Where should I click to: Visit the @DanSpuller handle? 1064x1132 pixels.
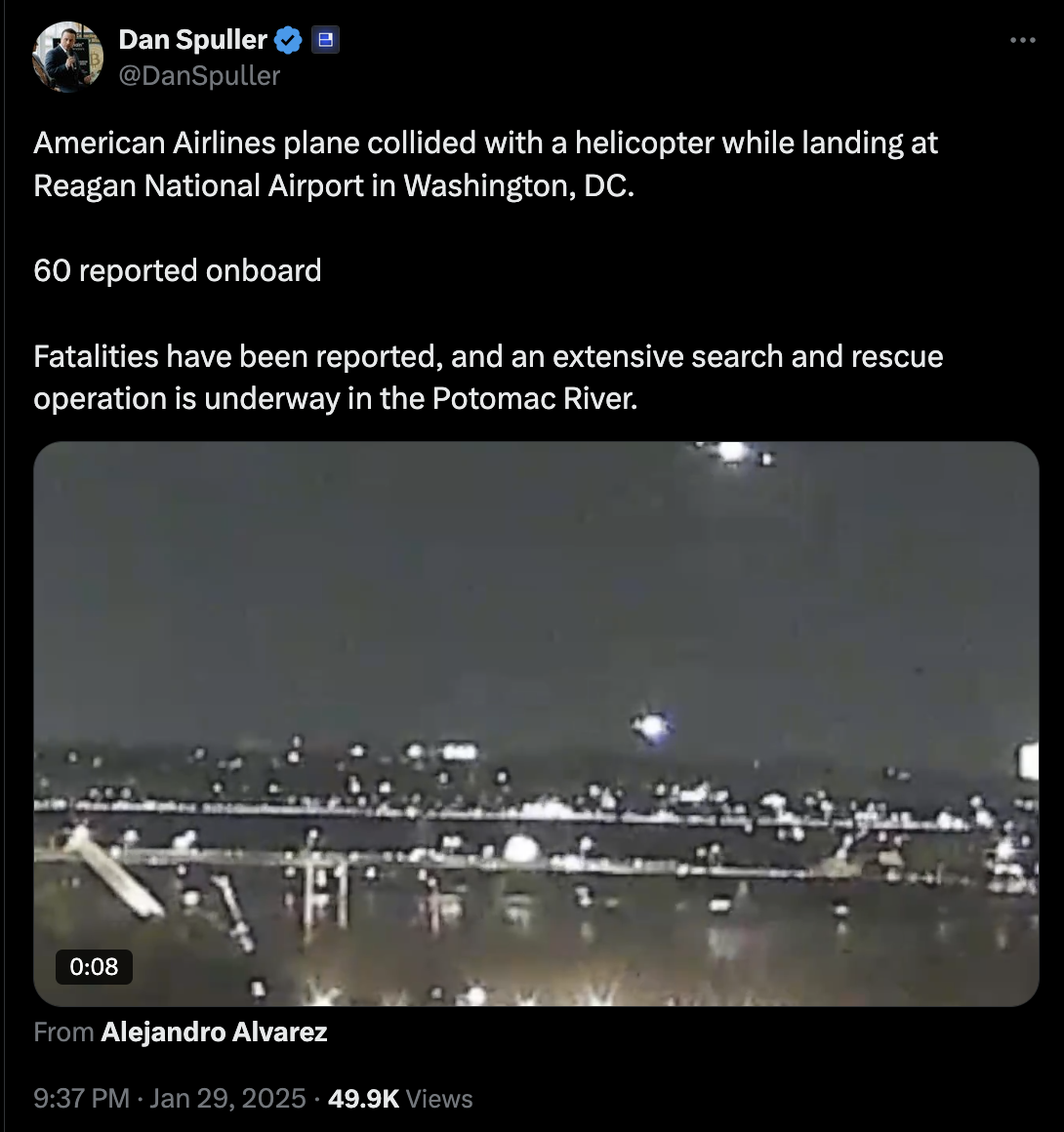[199, 76]
